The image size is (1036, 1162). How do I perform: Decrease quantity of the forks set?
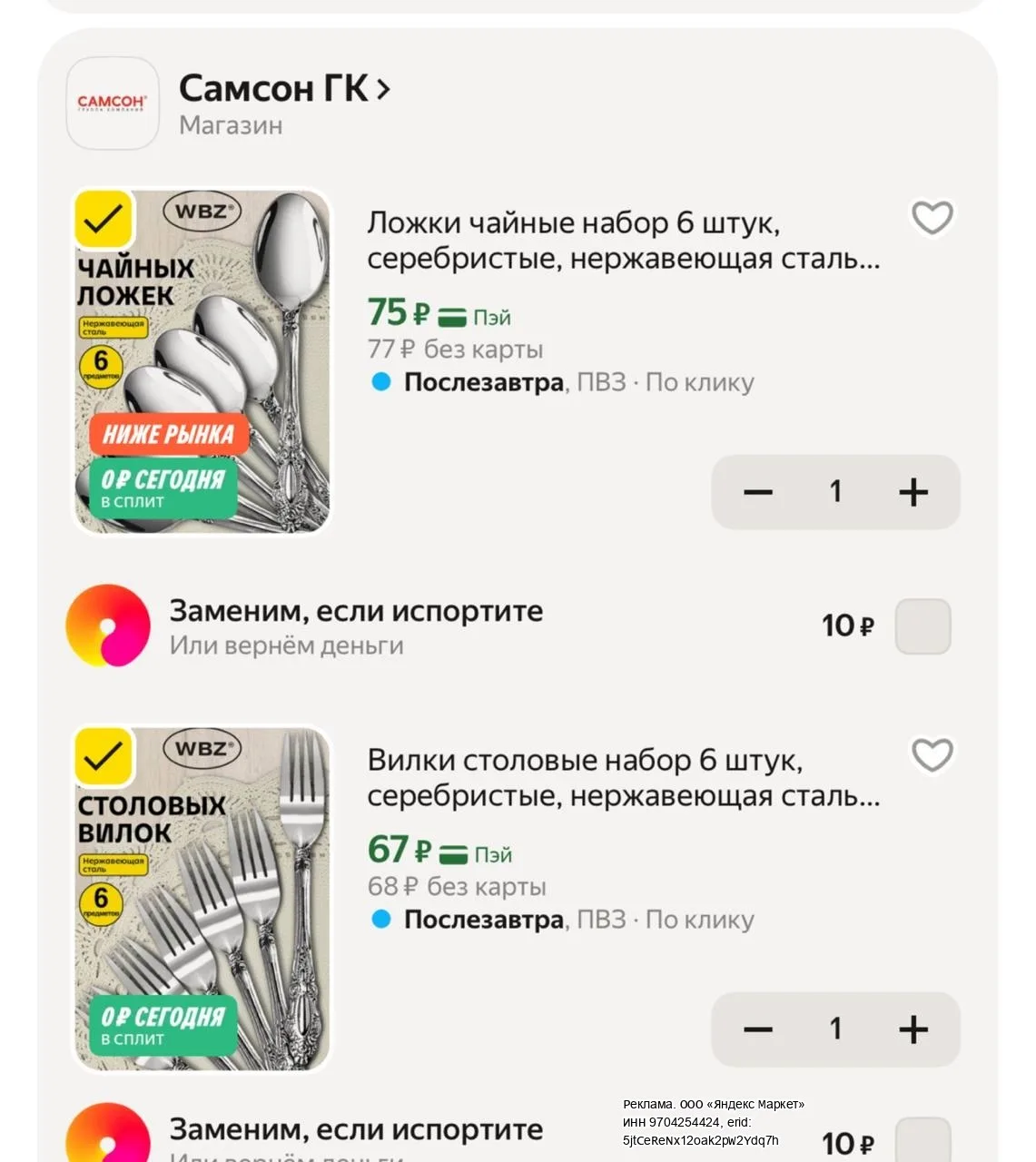click(757, 1029)
